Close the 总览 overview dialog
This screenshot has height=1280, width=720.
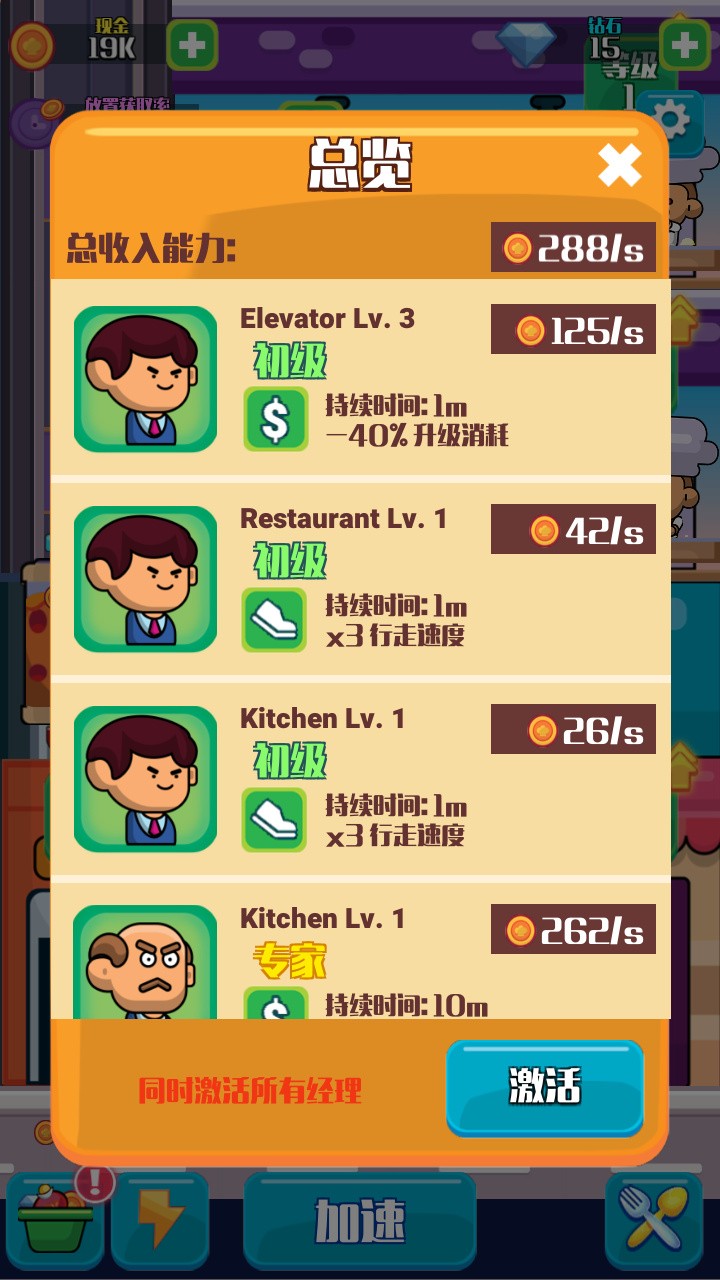pos(620,166)
